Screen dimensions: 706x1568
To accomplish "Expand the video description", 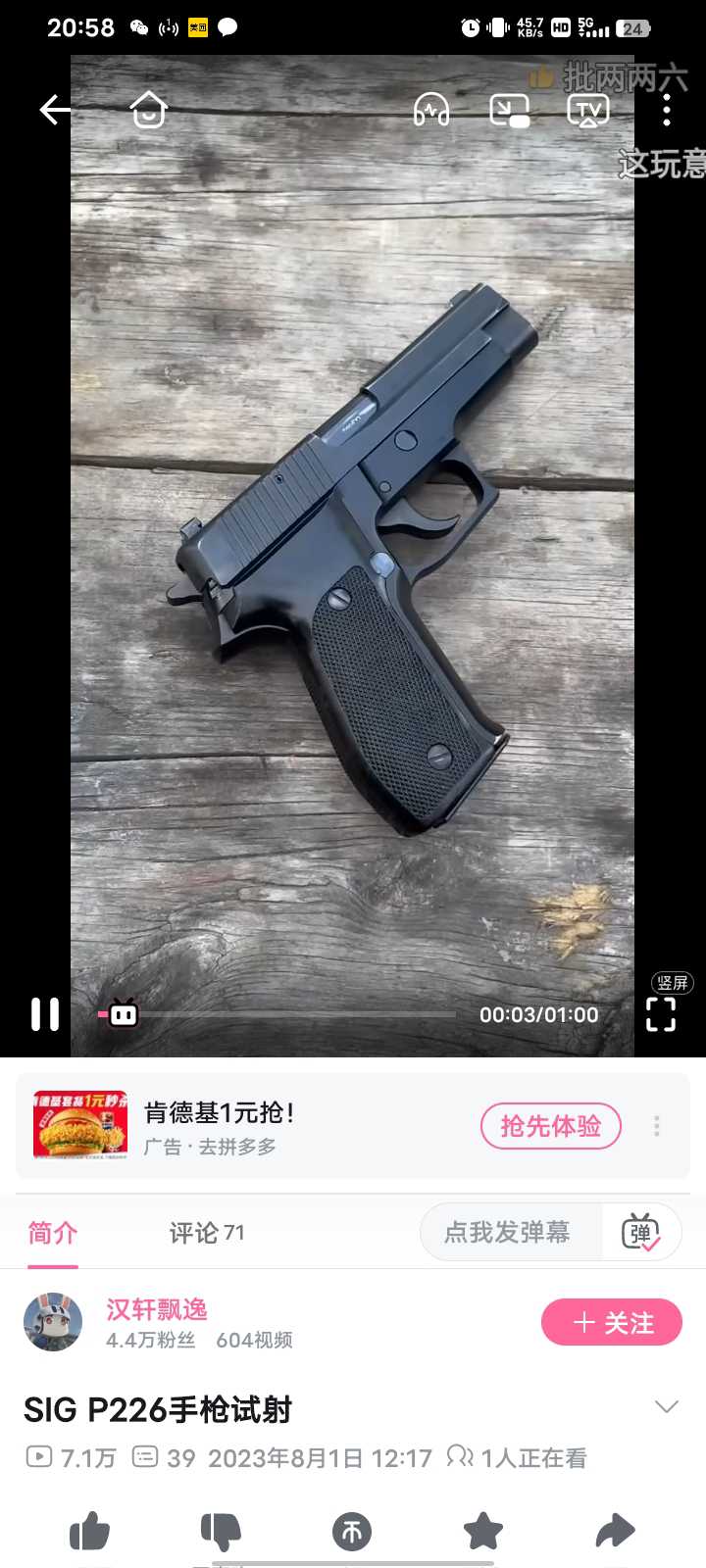I will (666, 1407).
